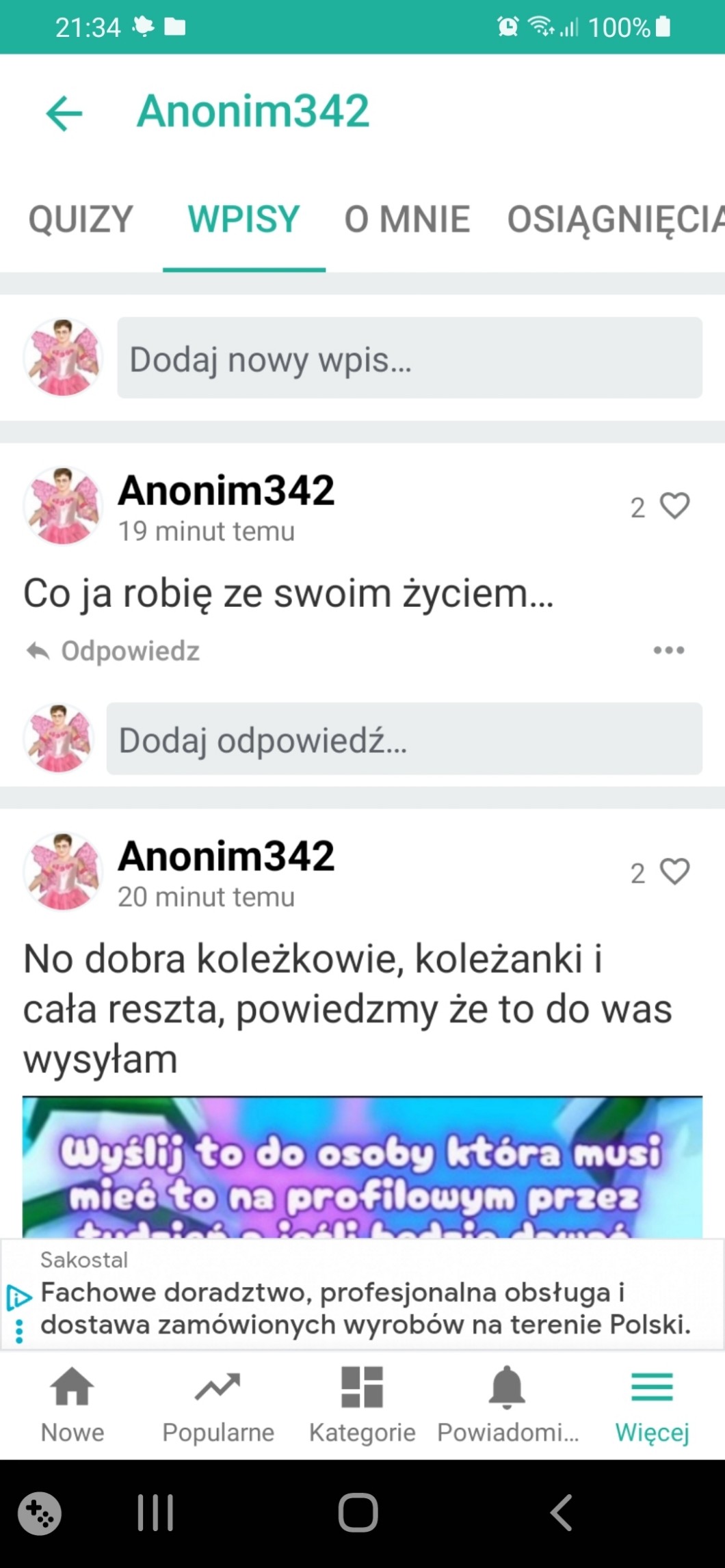Open the system recent apps view
Screen dimensions: 725x1568
pos(155,1512)
